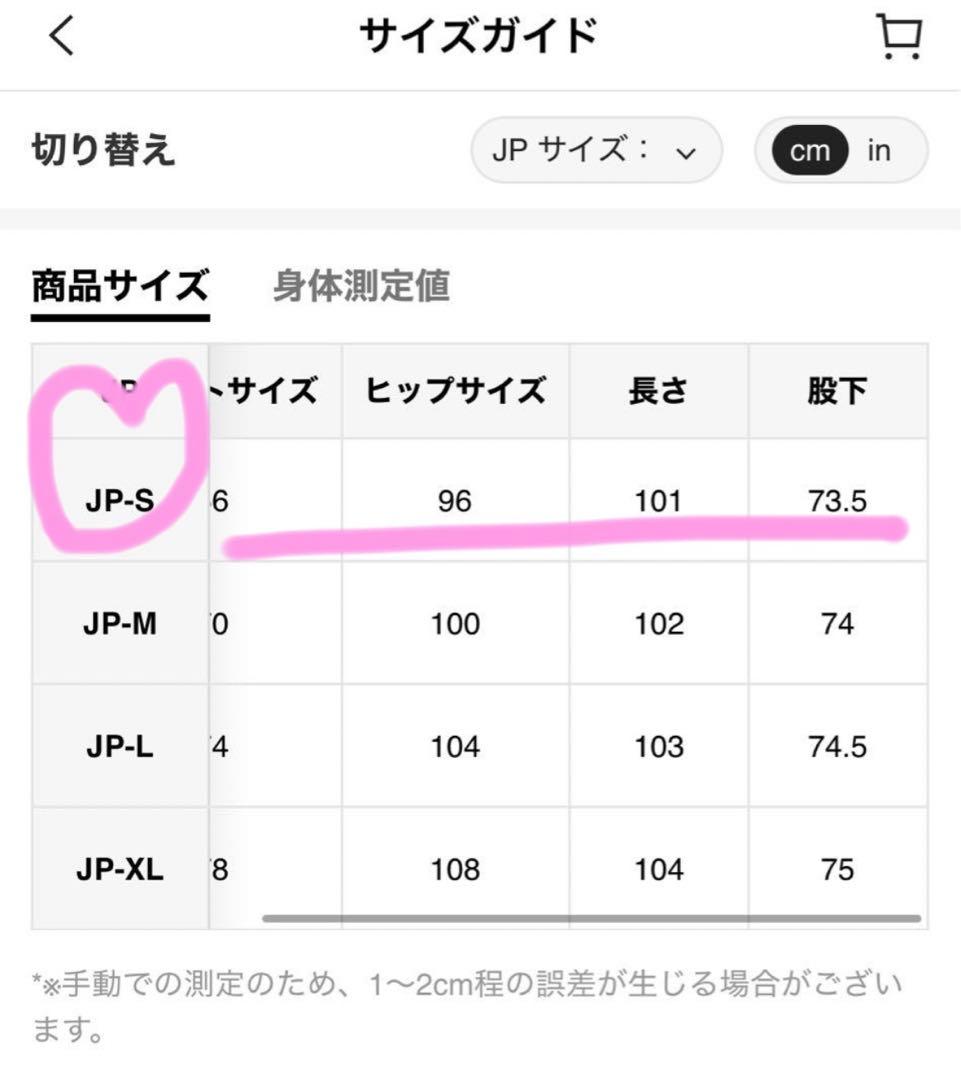This screenshot has width=961, height=1080.
Task: Switch to the 商品サイズ tab
Action: [121, 287]
